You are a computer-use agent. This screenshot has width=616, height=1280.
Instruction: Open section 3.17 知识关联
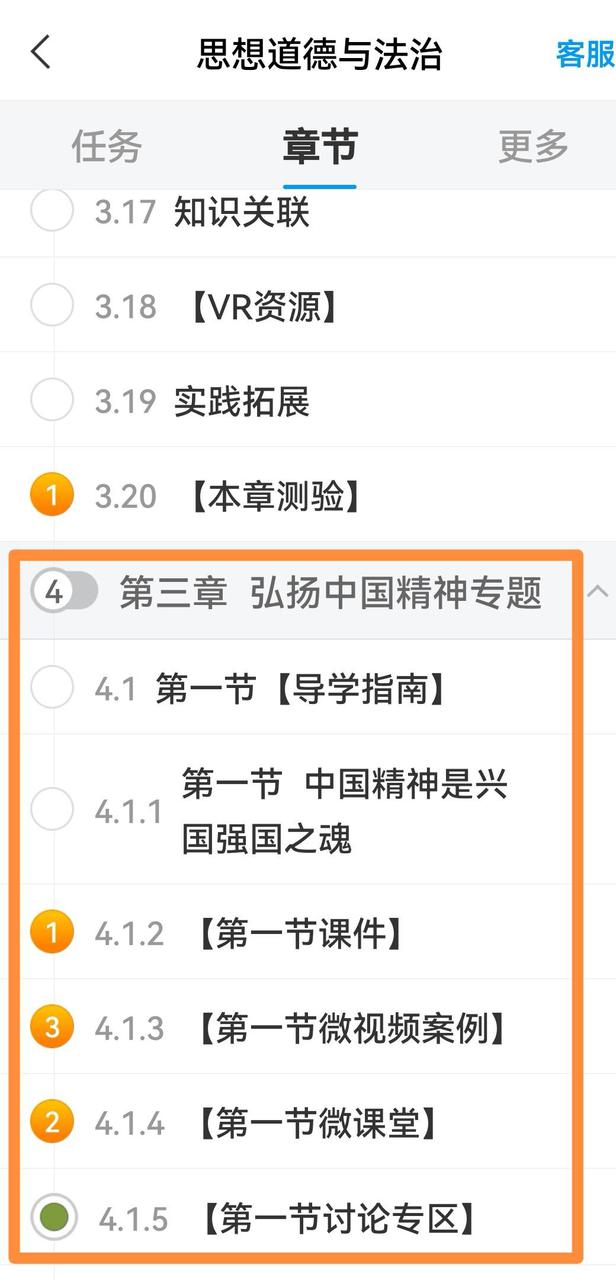click(x=241, y=212)
